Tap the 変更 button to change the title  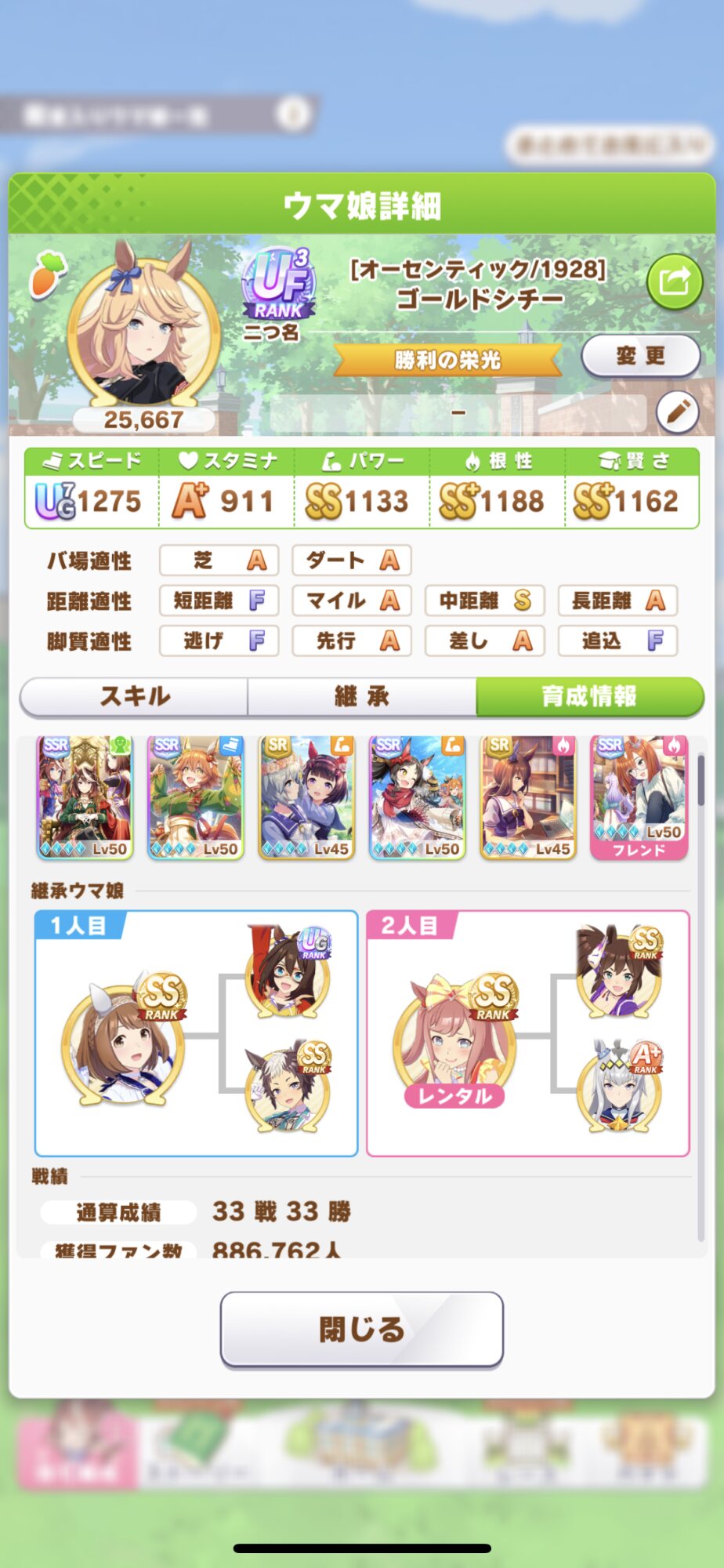point(640,356)
